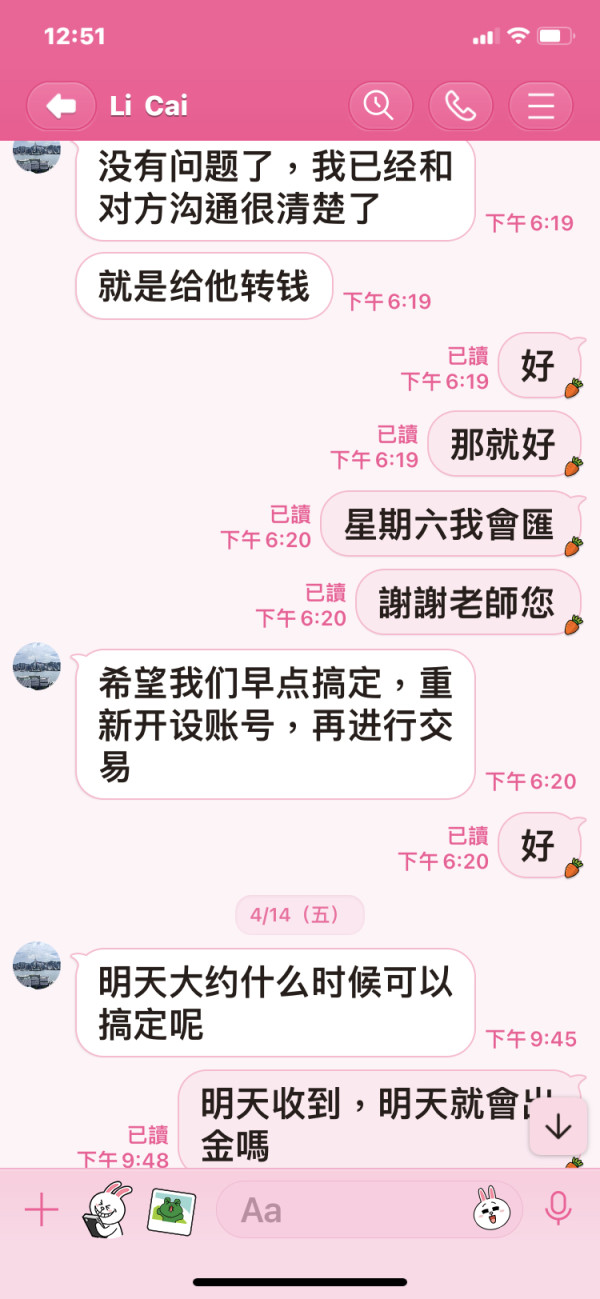Open Li Cai's profile picture beside 希望我们早点搞定

37,666
